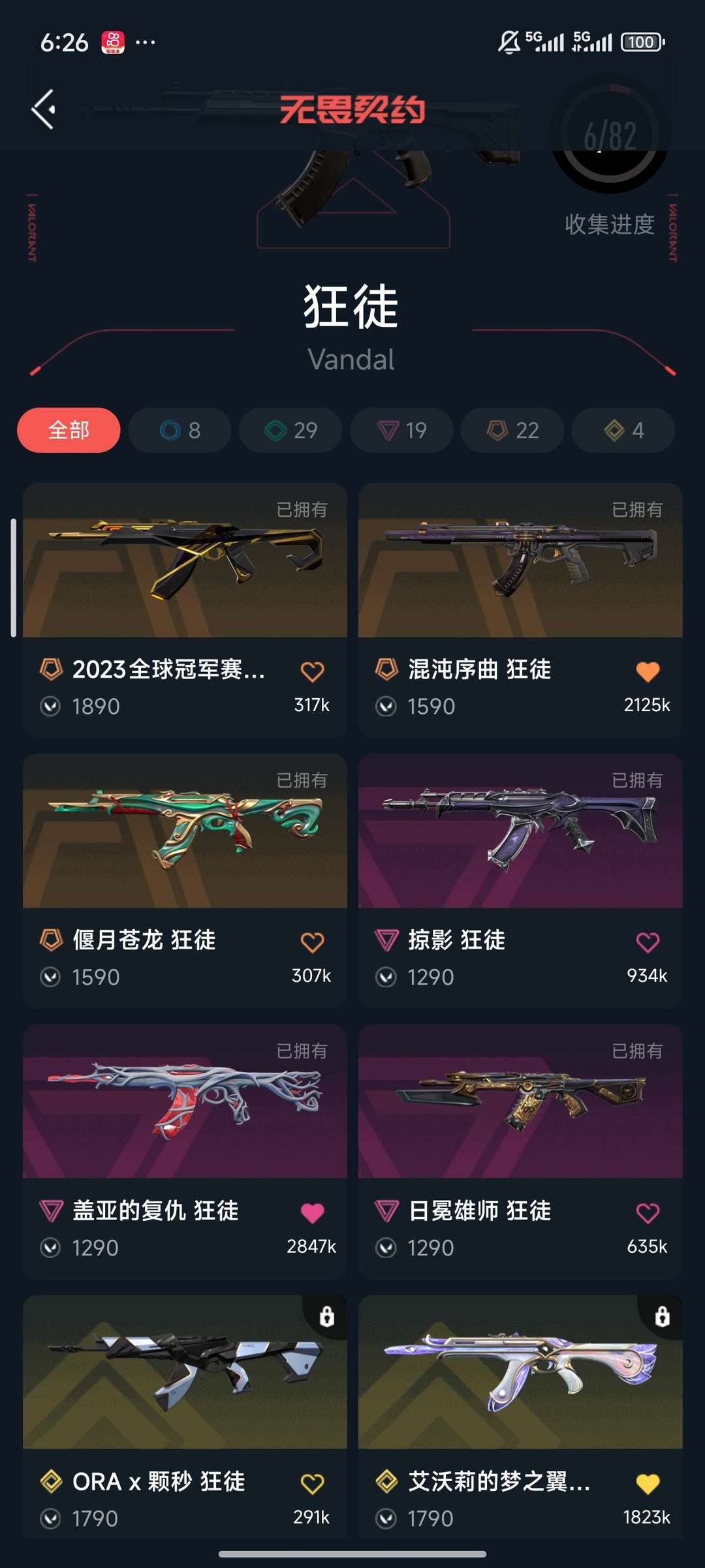Unfavorite the 掠影 狂徒 skin

coord(648,940)
